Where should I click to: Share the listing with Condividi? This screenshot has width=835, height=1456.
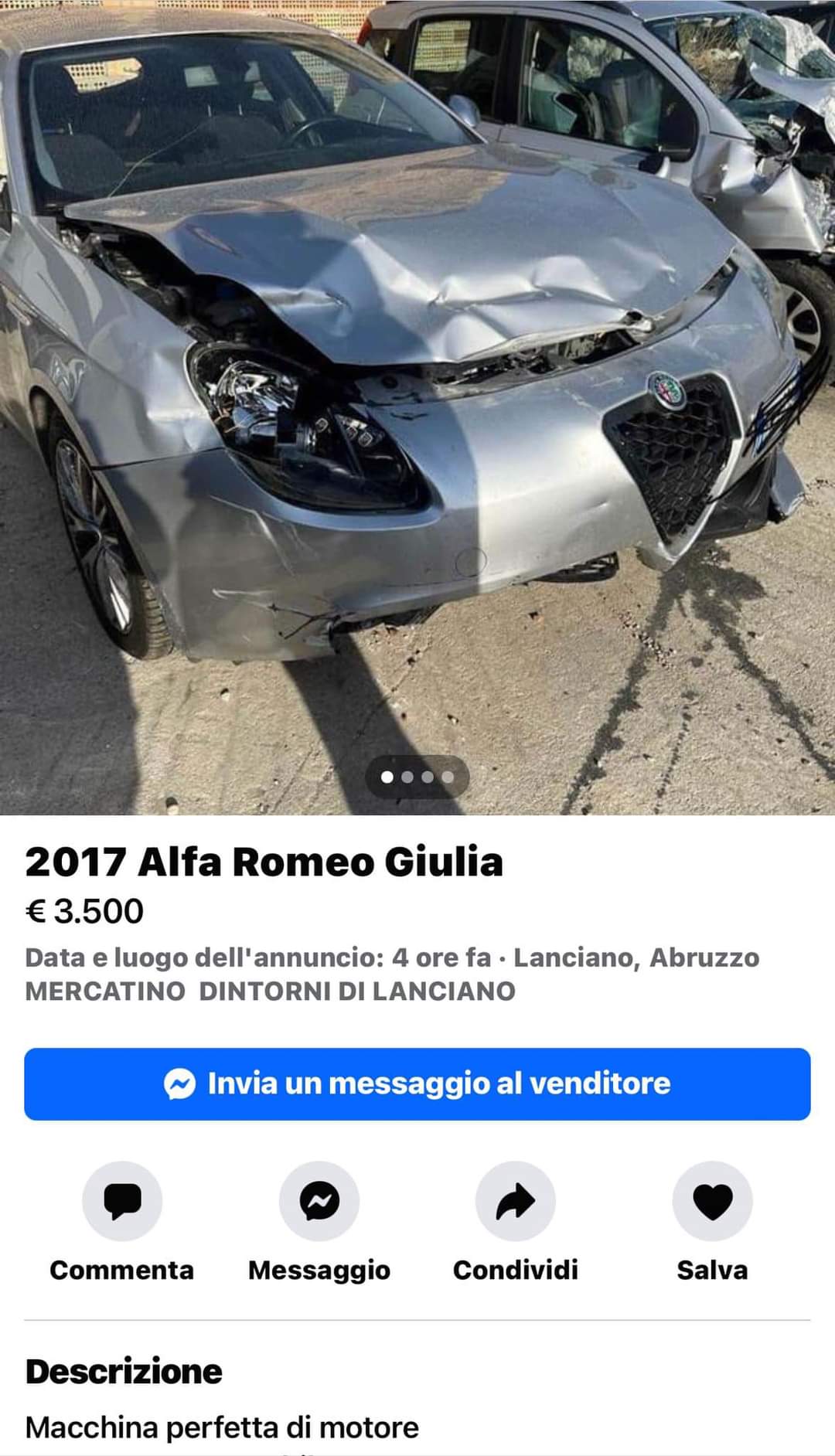coord(516,1201)
